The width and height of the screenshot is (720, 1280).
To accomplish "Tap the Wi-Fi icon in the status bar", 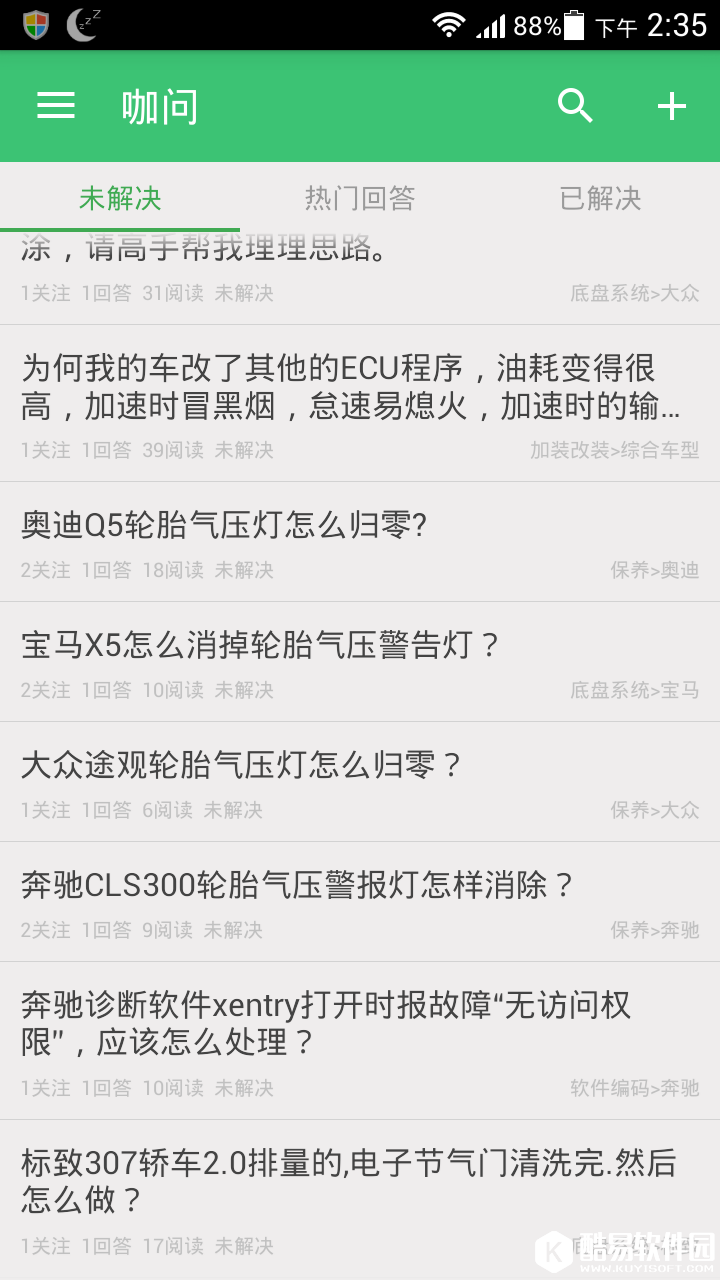I will tap(449, 25).
